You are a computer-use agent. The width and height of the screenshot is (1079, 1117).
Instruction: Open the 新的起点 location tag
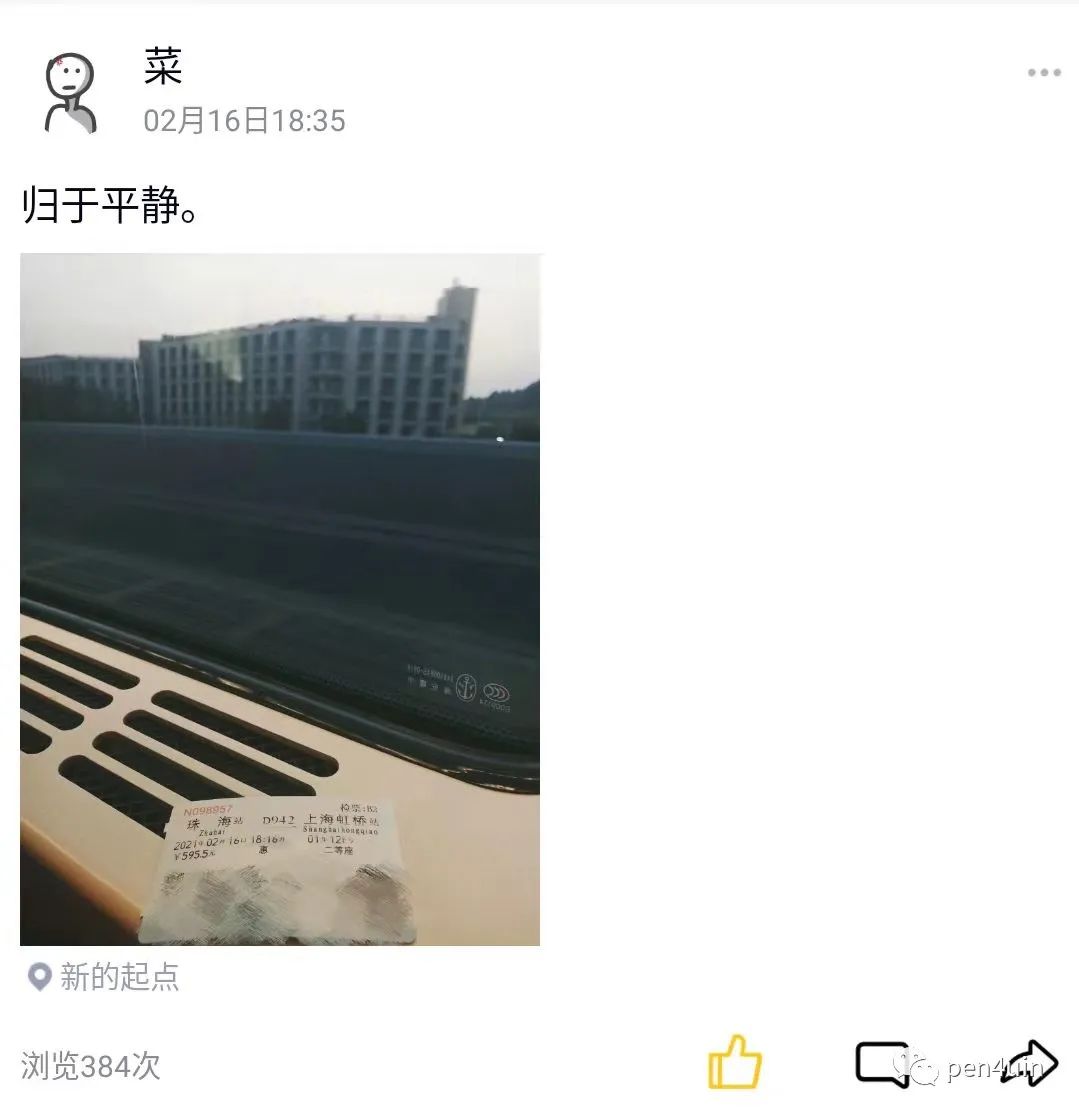pos(104,977)
